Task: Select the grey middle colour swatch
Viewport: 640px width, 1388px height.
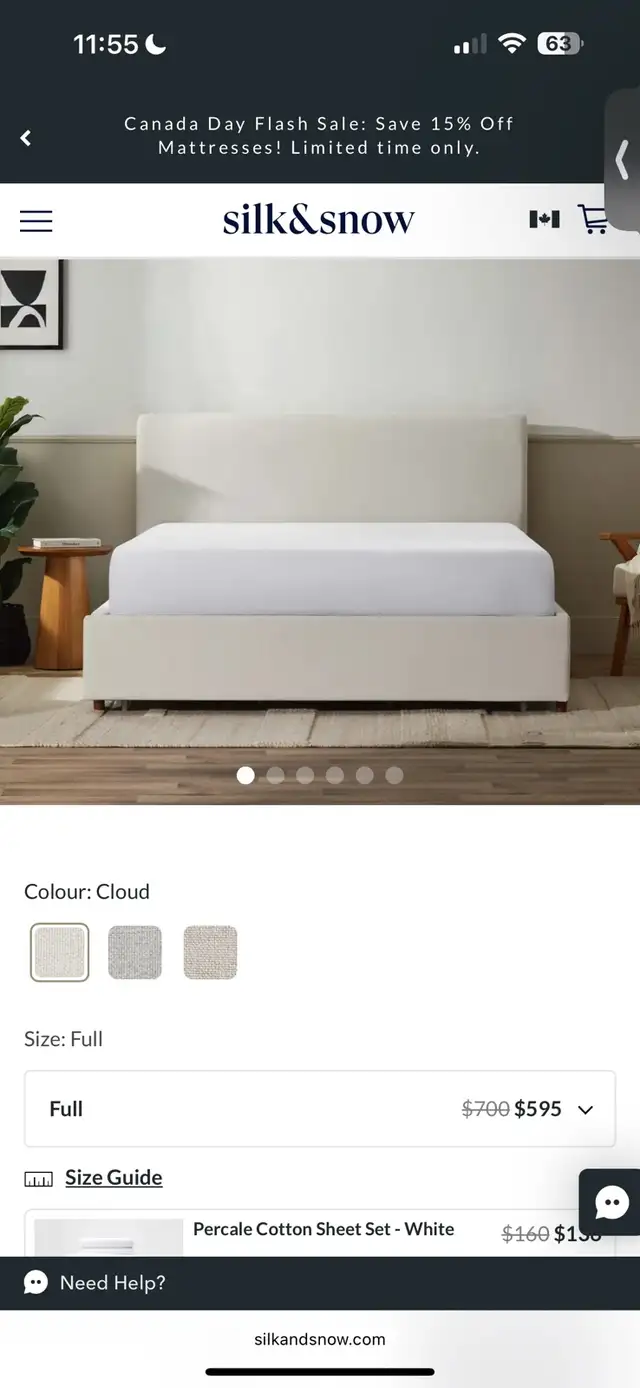Action: [135, 952]
